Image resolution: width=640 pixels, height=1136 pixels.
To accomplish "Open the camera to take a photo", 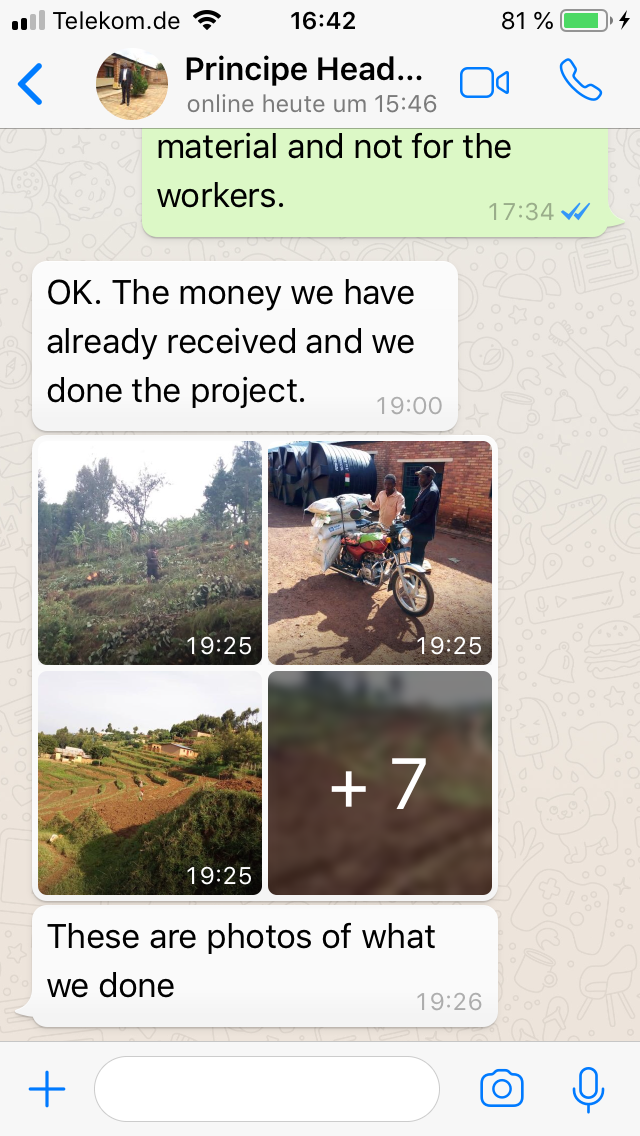I will 502,1089.
